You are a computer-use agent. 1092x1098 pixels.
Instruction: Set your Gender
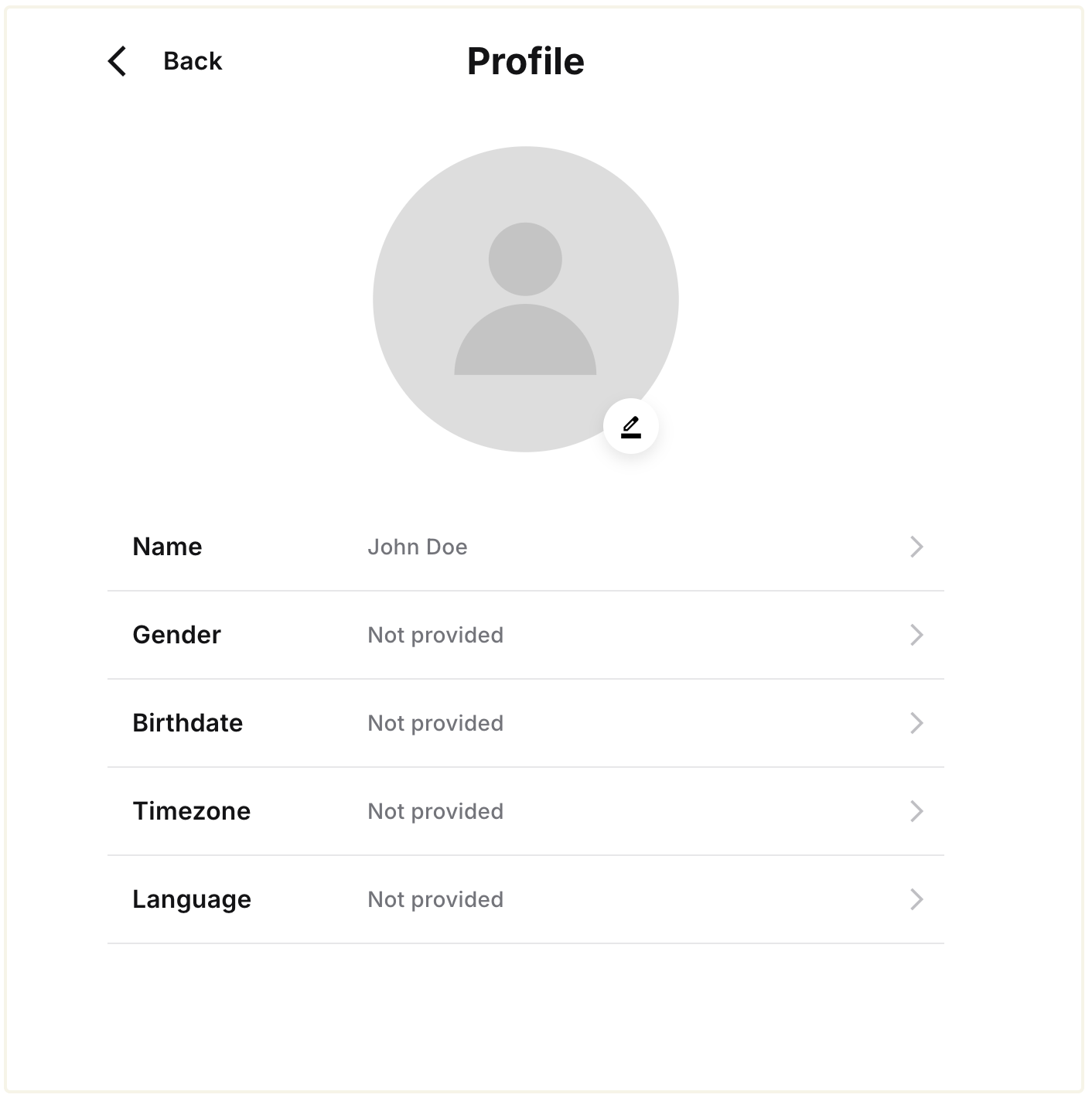click(x=525, y=636)
